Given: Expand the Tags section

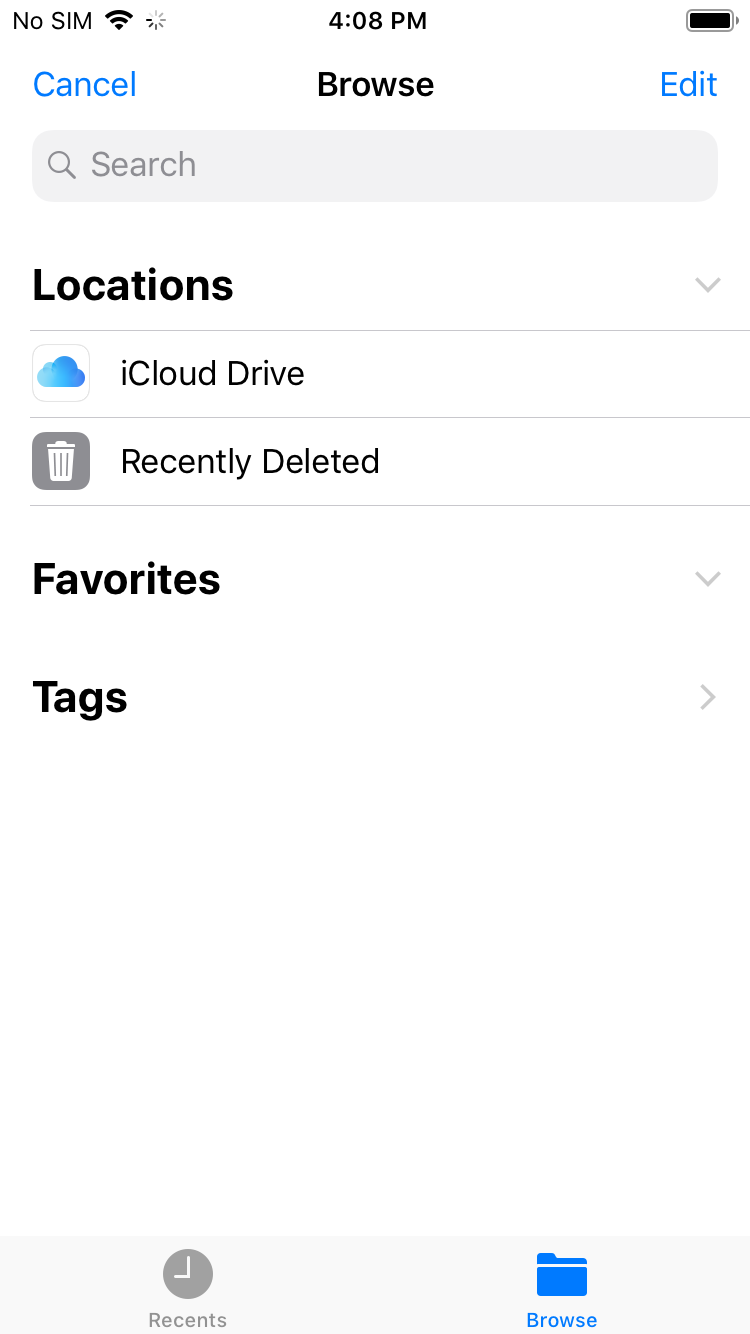Looking at the screenshot, I should [707, 697].
